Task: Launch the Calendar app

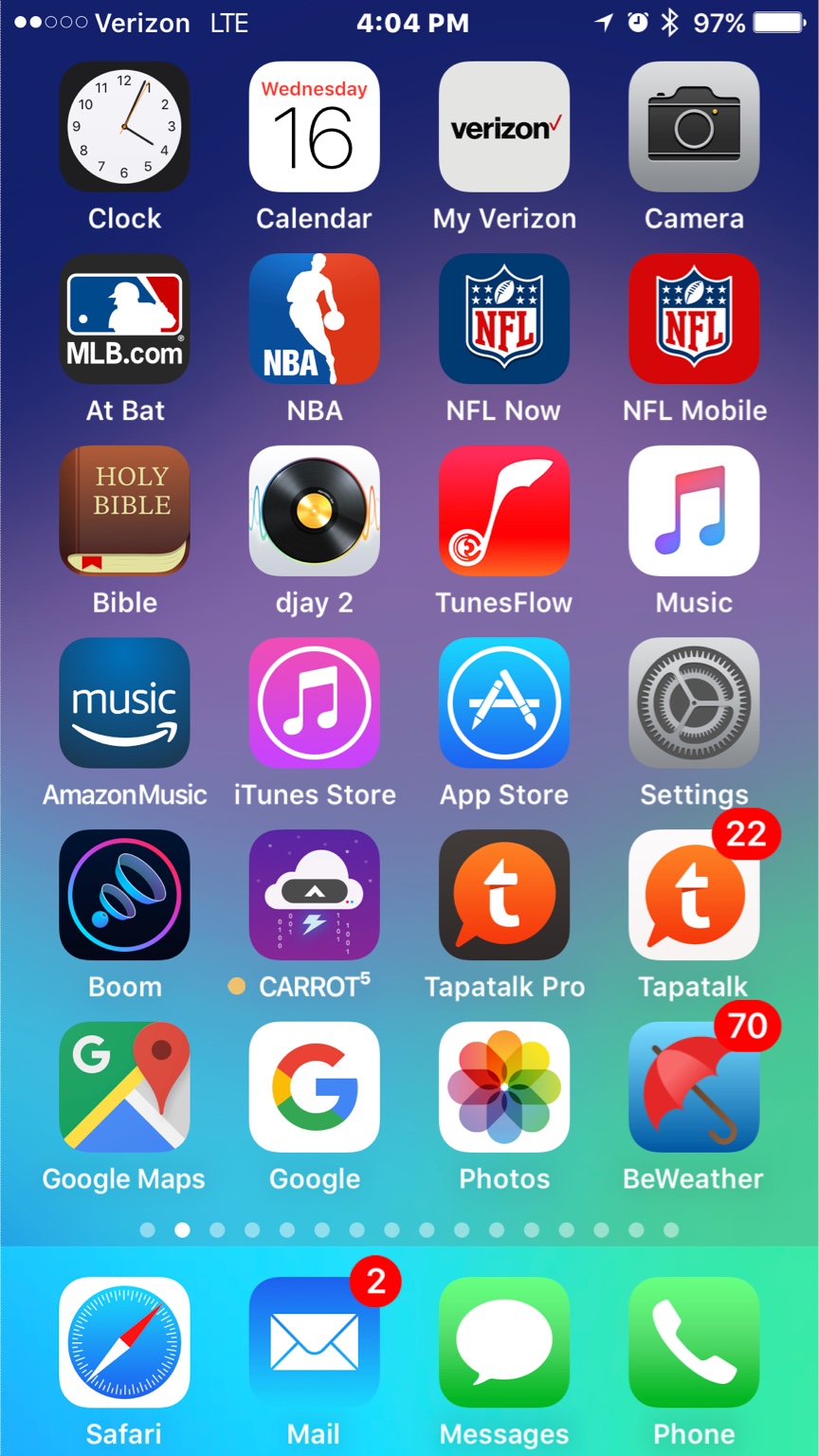Action: tap(314, 127)
